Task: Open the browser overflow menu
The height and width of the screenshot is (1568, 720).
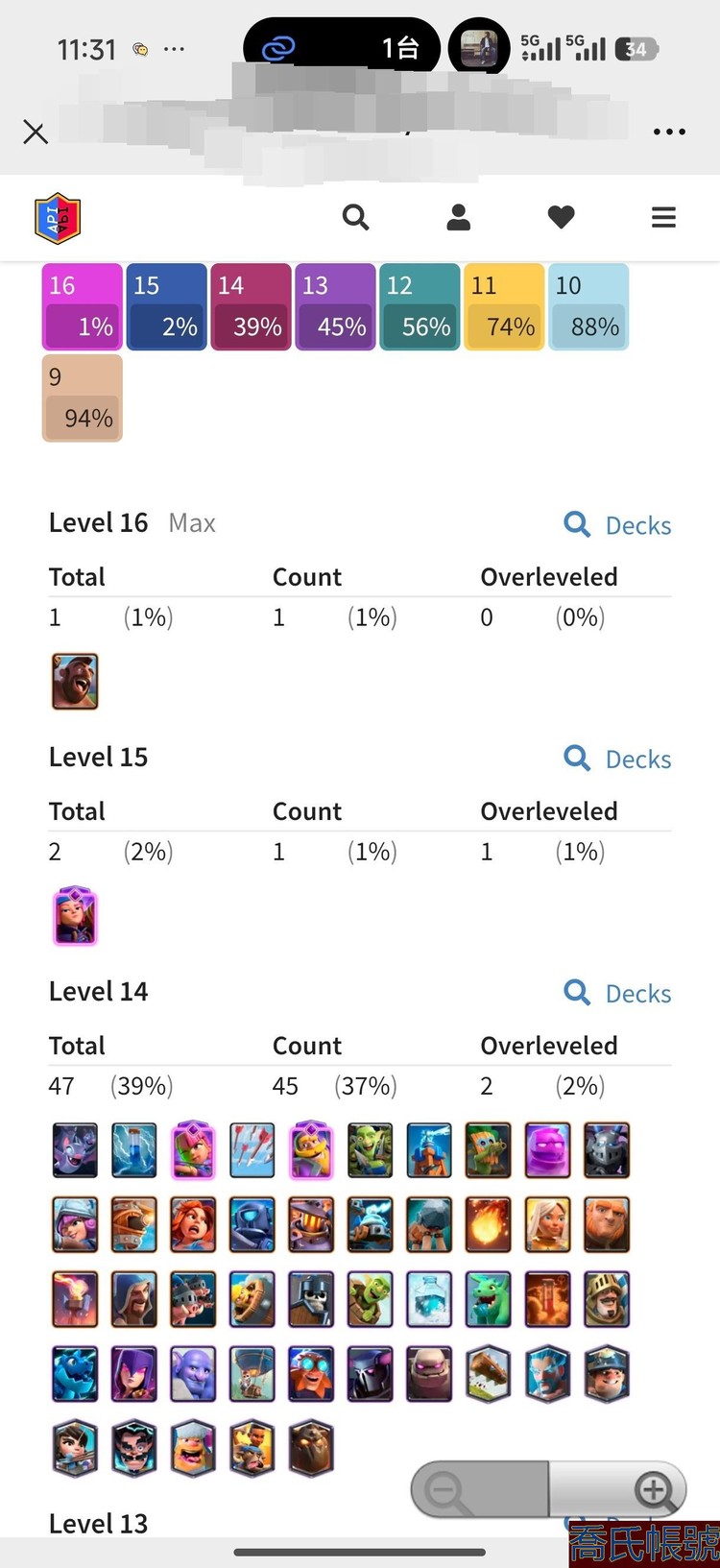Action: (x=668, y=133)
